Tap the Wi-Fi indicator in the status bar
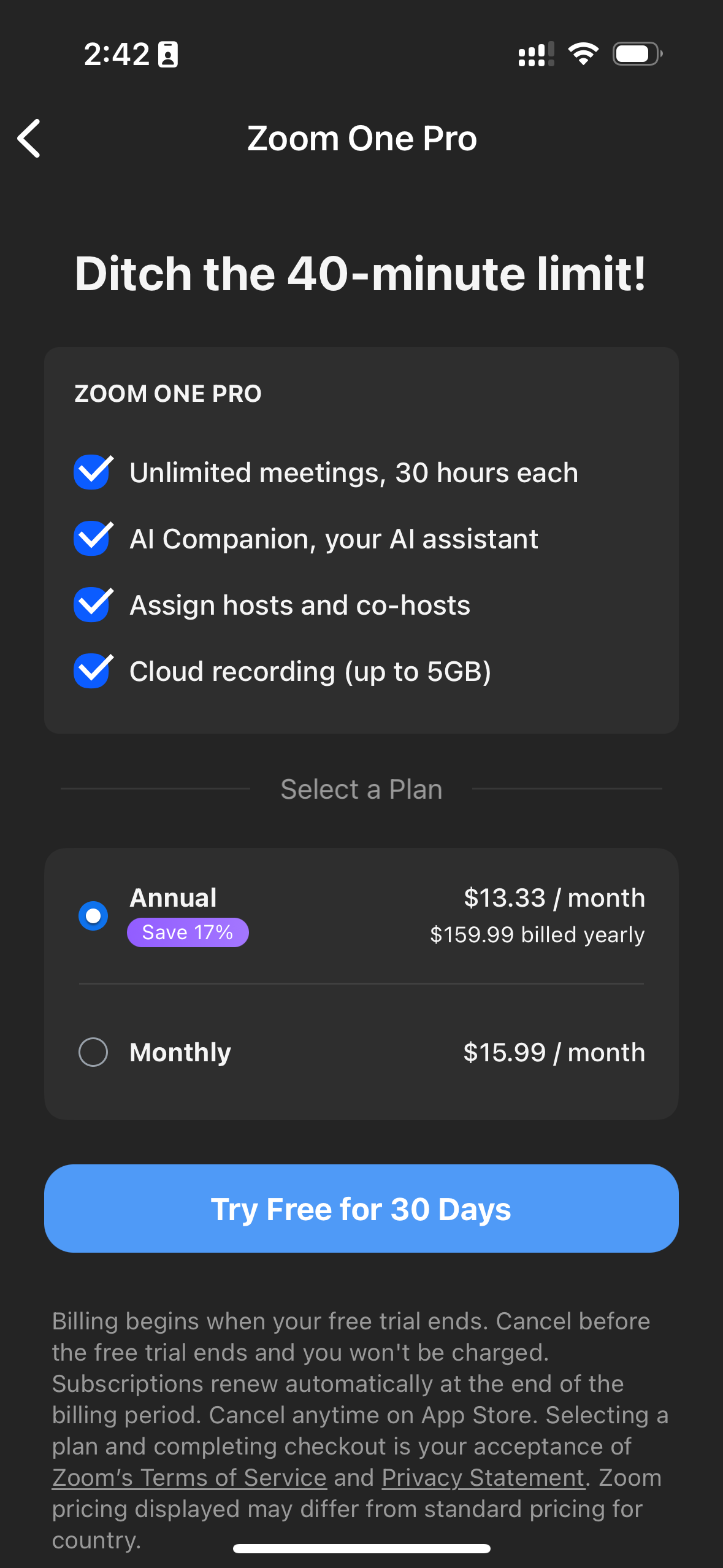Image resolution: width=723 pixels, height=1568 pixels. 583,54
